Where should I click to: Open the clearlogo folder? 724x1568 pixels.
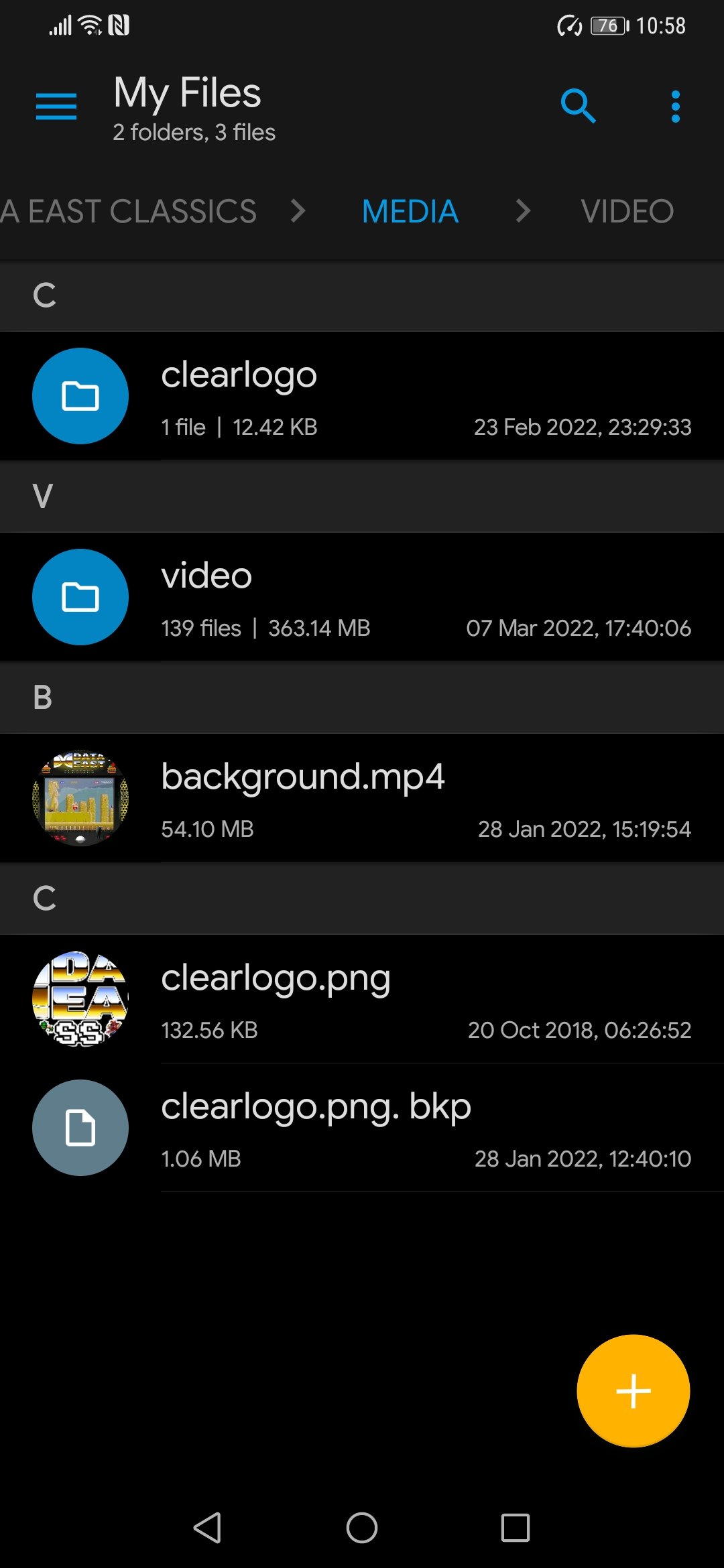[x=362, y=396]
